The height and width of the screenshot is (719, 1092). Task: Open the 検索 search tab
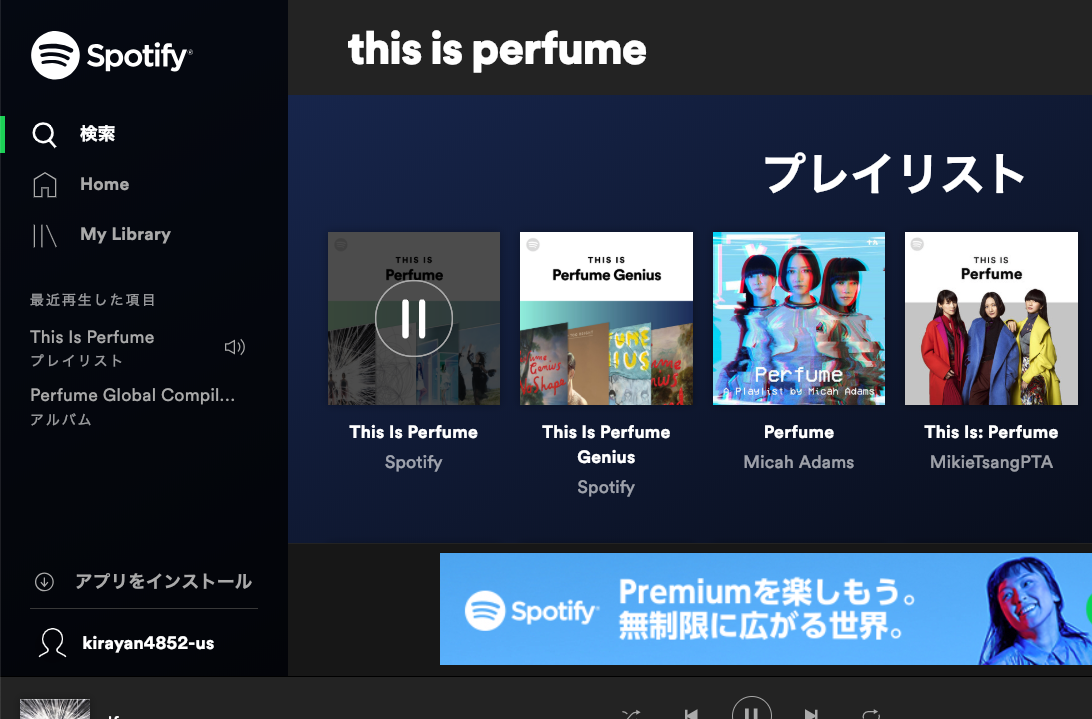click(97, 134)
